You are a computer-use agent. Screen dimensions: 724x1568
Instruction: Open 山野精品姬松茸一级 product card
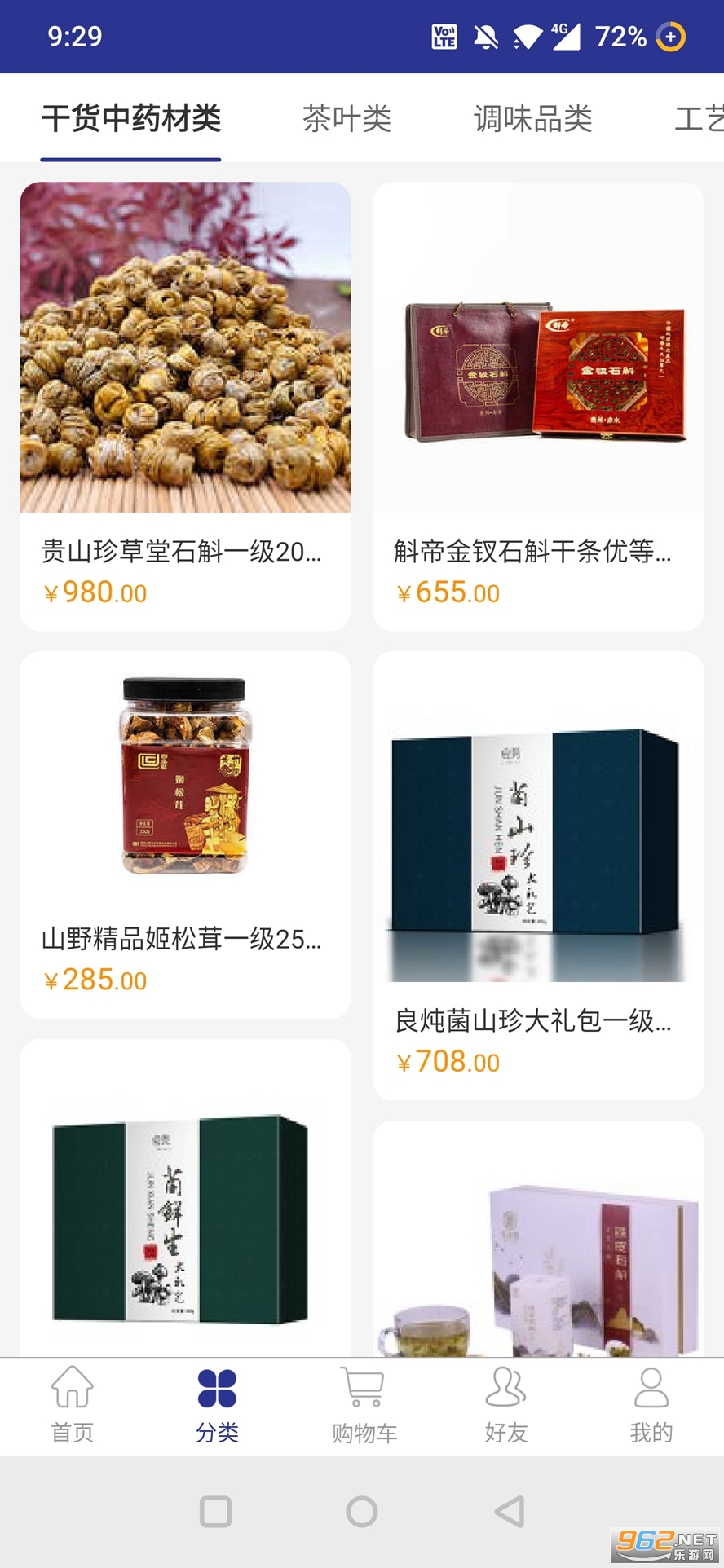tap(185, 833)
